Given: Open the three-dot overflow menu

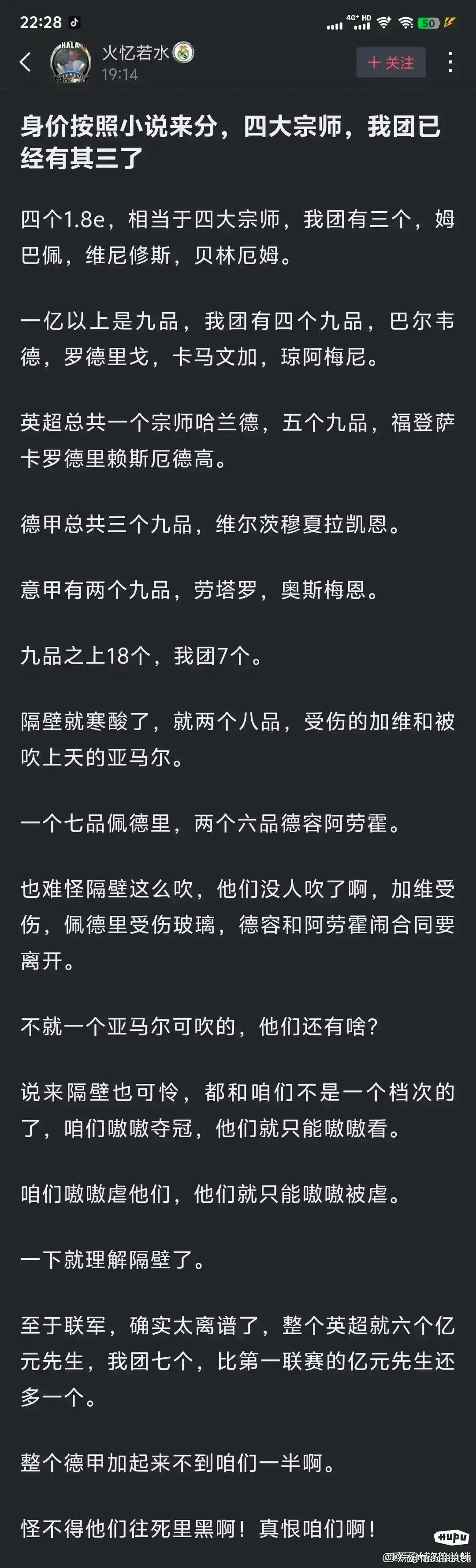Looking at the screenshot, I should point(450,62).
